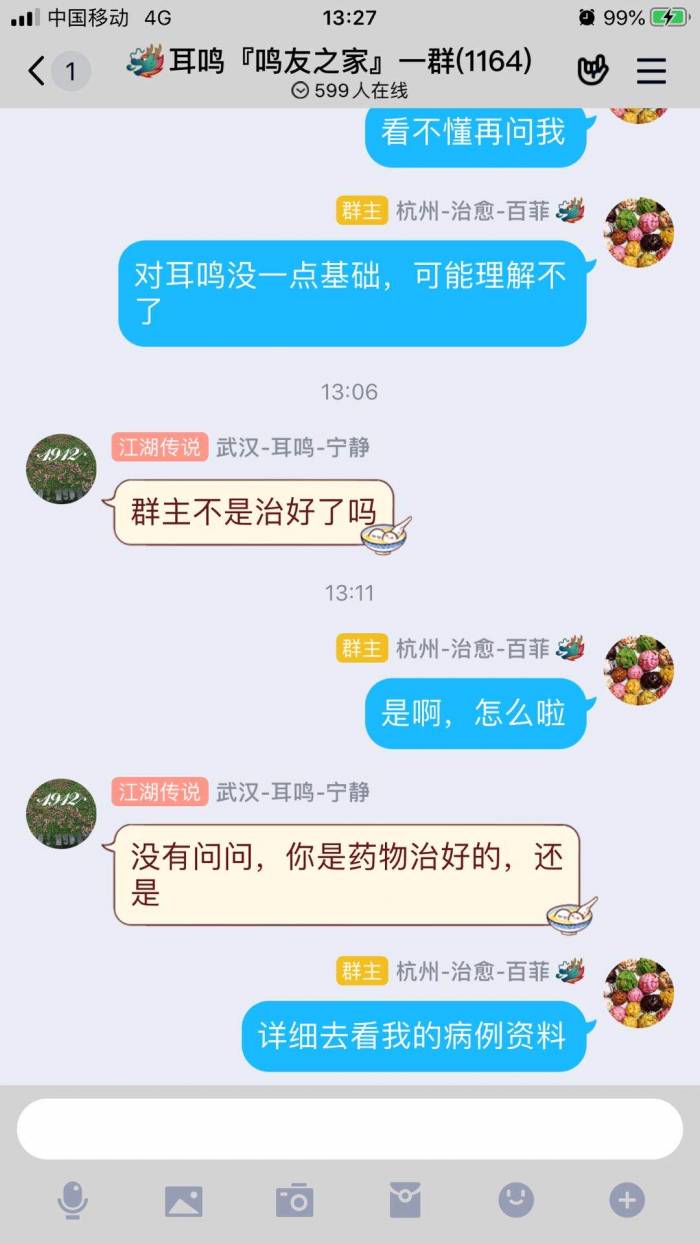Go back to the message list
The height and width of the screenshot is (1244, 700).
click(x=37, y=71)
